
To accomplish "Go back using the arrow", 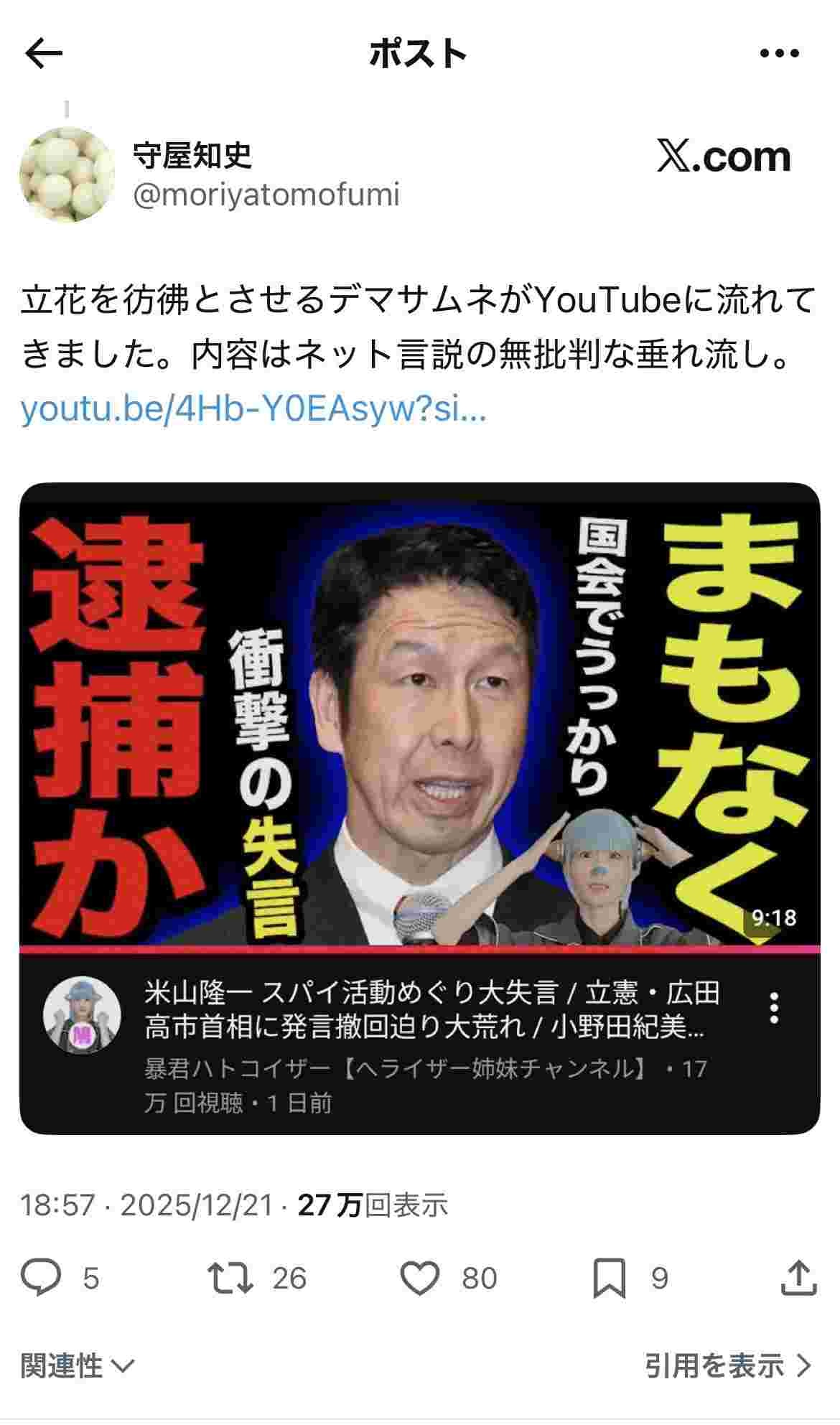I will [44, 54].
